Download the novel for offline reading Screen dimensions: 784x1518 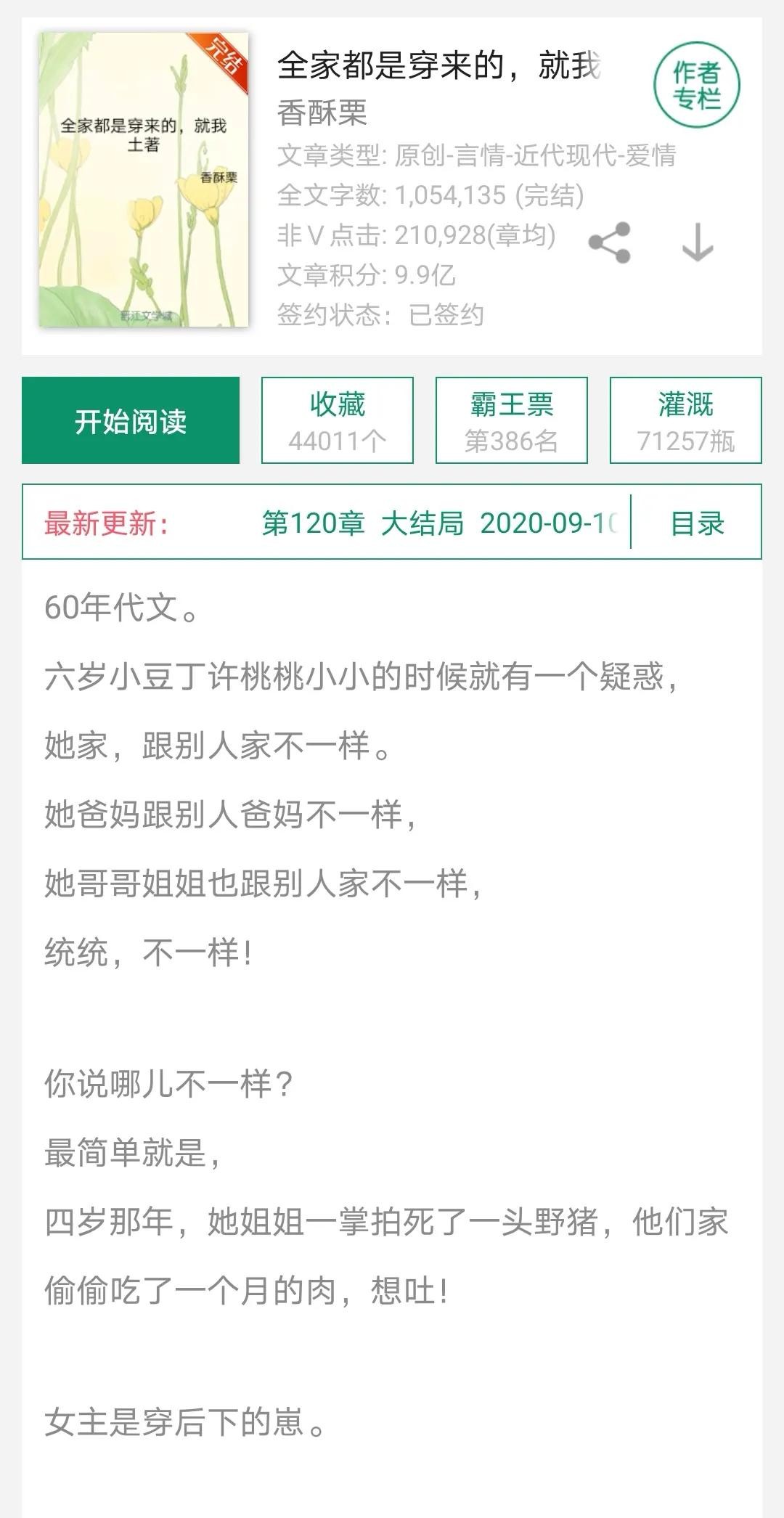(x=698, y=242)
